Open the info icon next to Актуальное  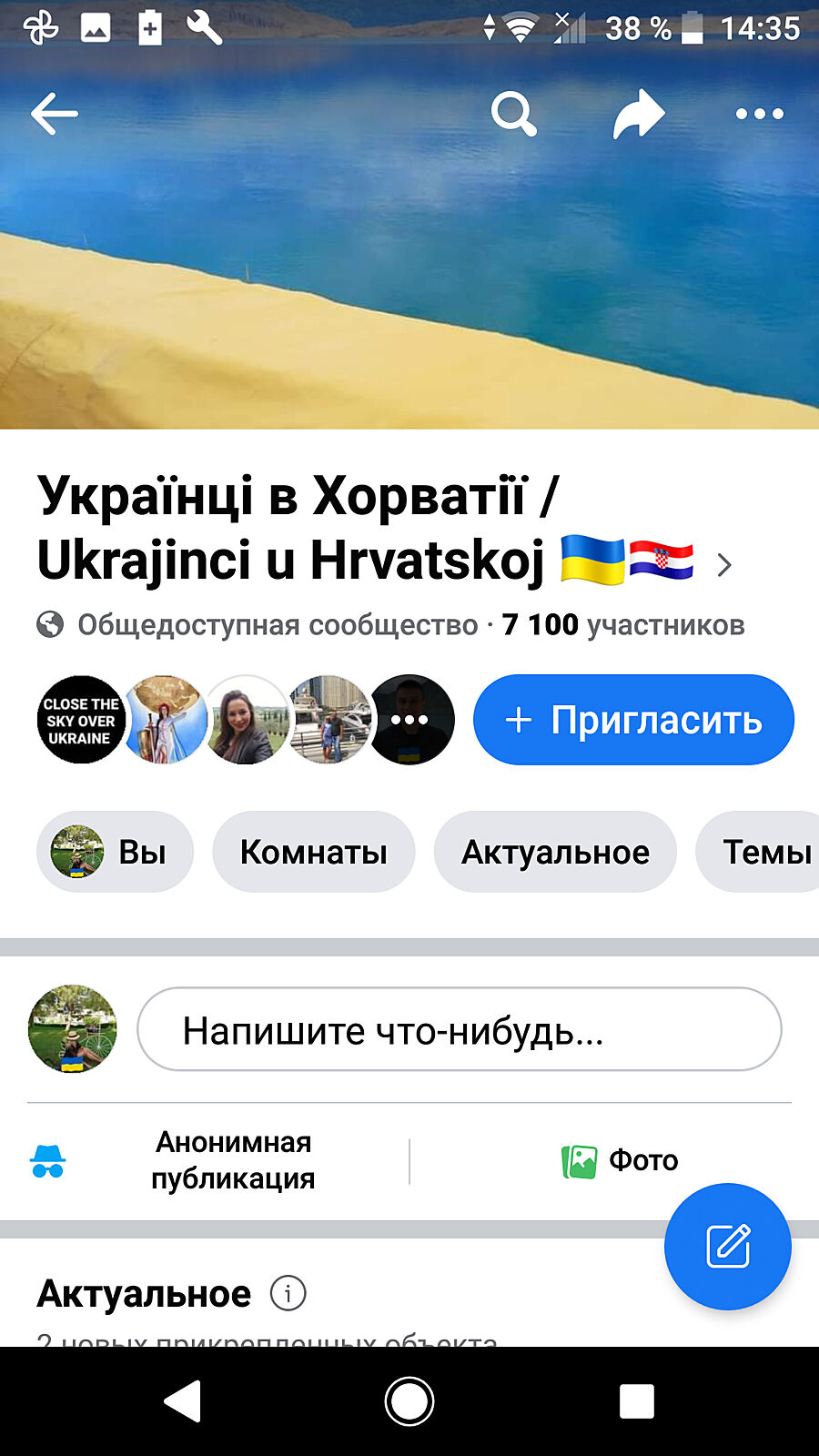pyautogui.click(x=288, y=1293)
